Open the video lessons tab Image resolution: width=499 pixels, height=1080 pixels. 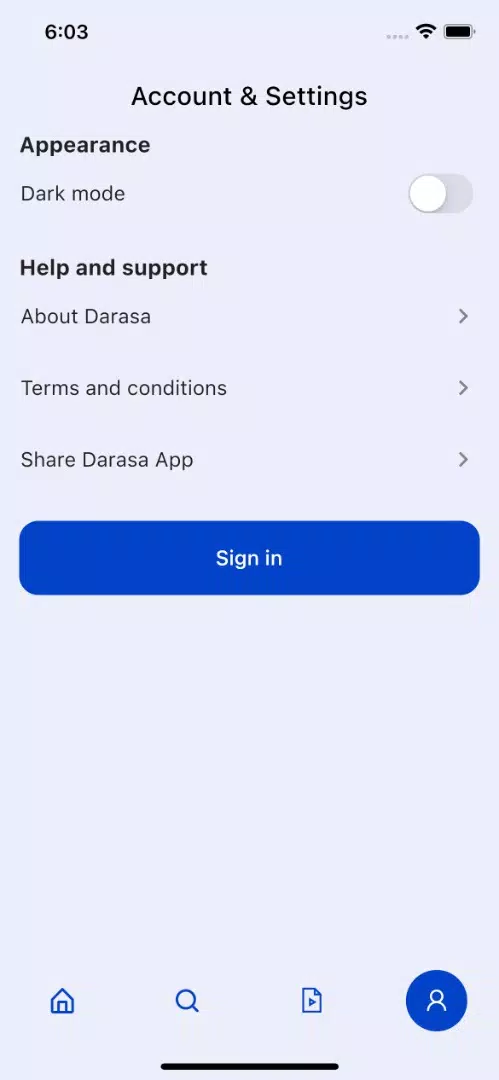pyautogui.click(x=312, y=1000)
